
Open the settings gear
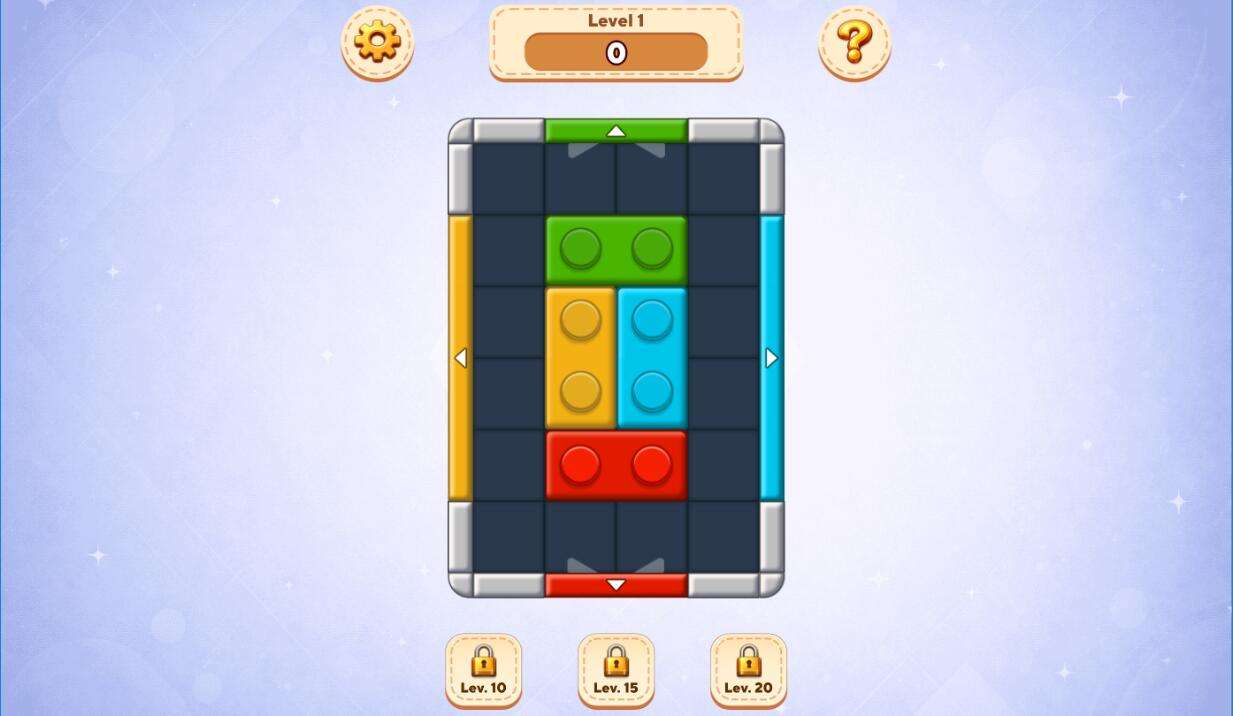[377, 42]
